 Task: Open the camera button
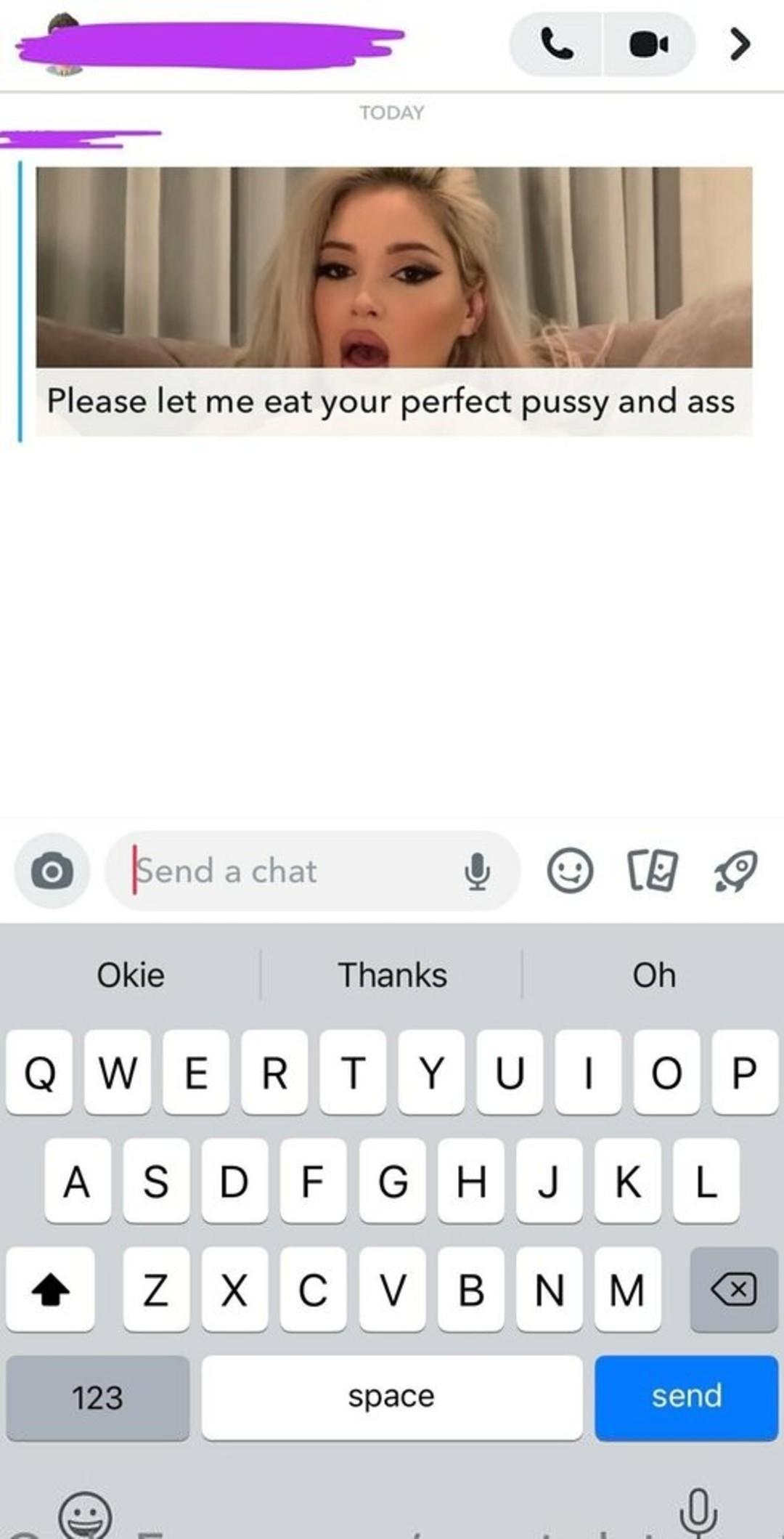click(x=52, y=870)
